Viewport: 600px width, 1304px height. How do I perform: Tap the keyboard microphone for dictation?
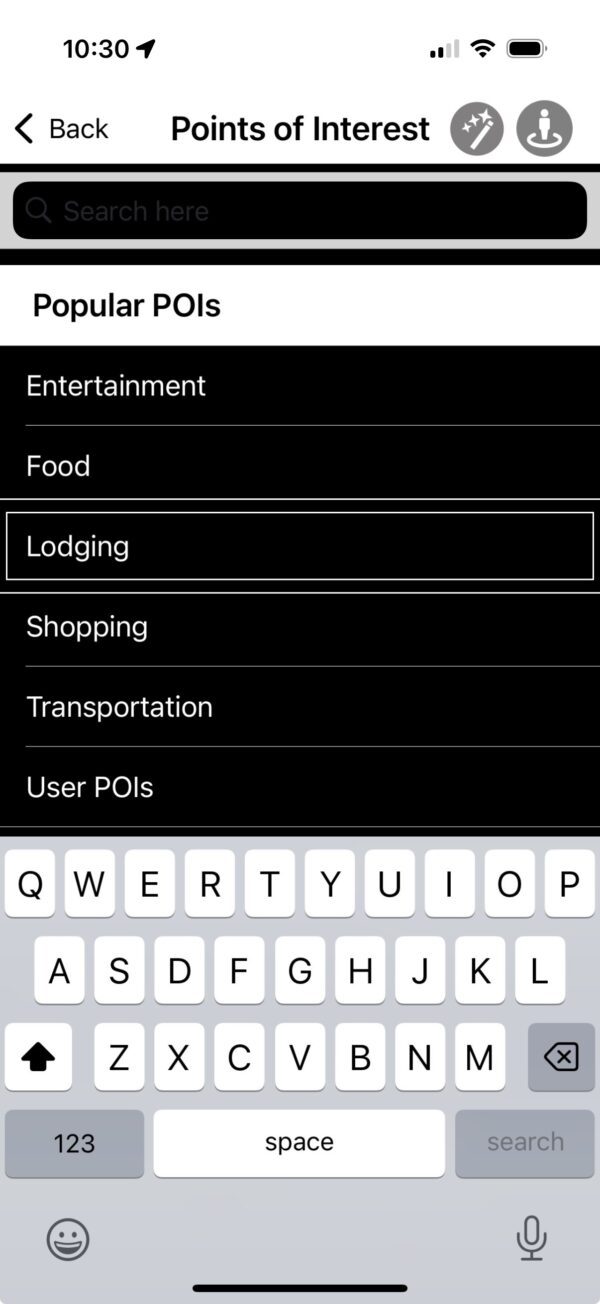point(531,1238)
